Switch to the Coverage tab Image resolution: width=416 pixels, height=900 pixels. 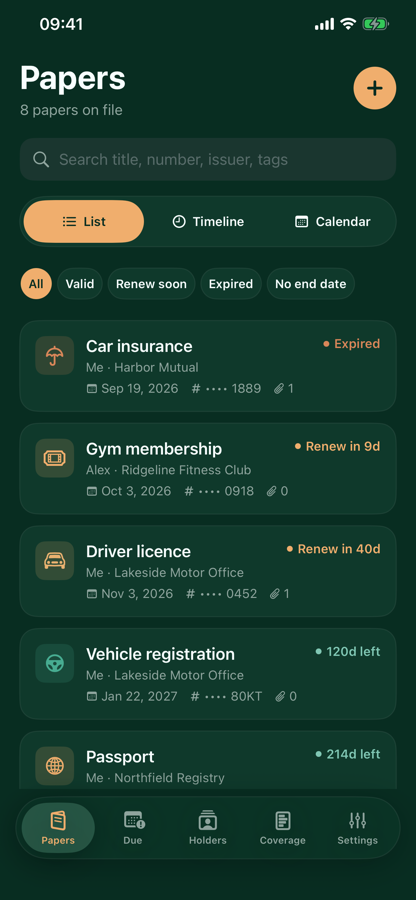(x=282, y=828)
